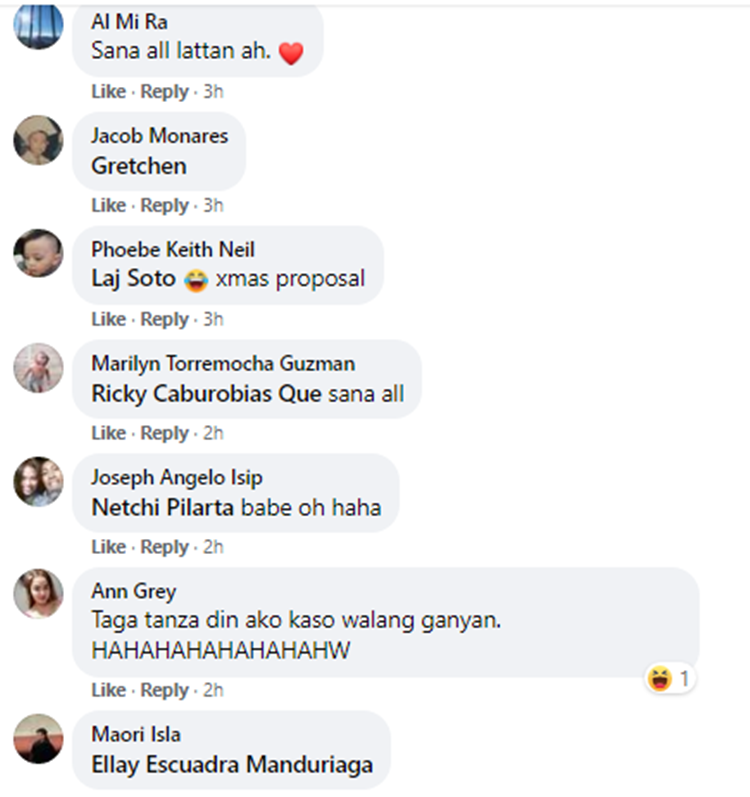Open tagged profile Ricky Caburobias Que

point(206,394)
